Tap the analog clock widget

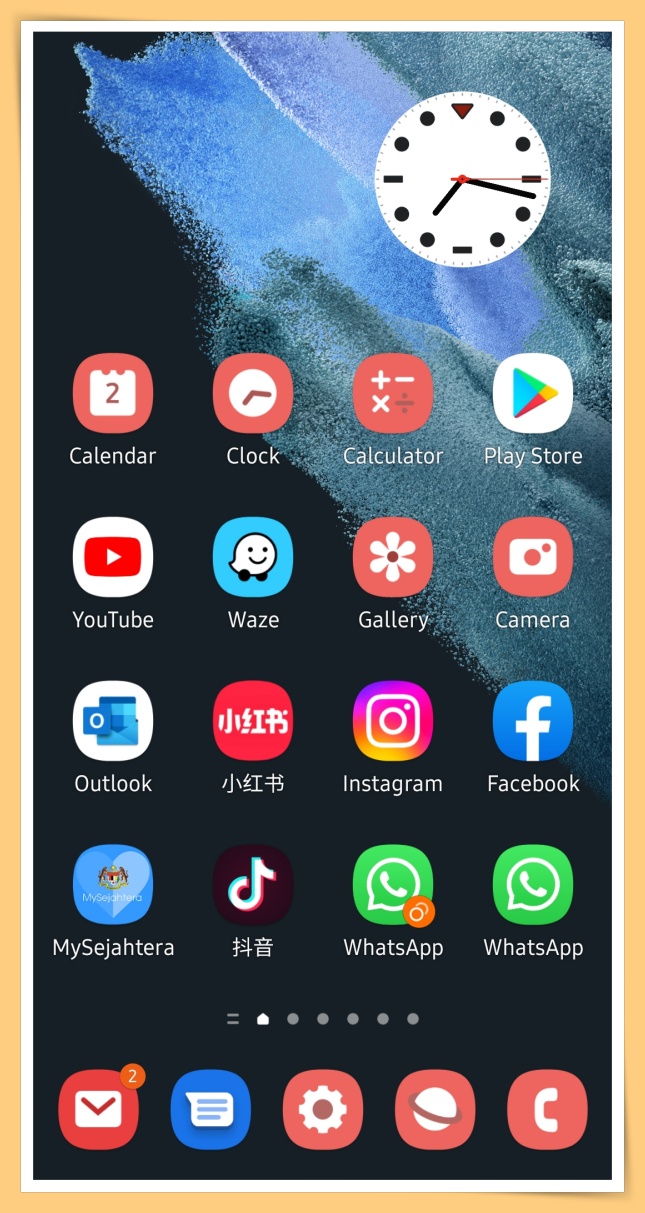(x=462, y=180)
